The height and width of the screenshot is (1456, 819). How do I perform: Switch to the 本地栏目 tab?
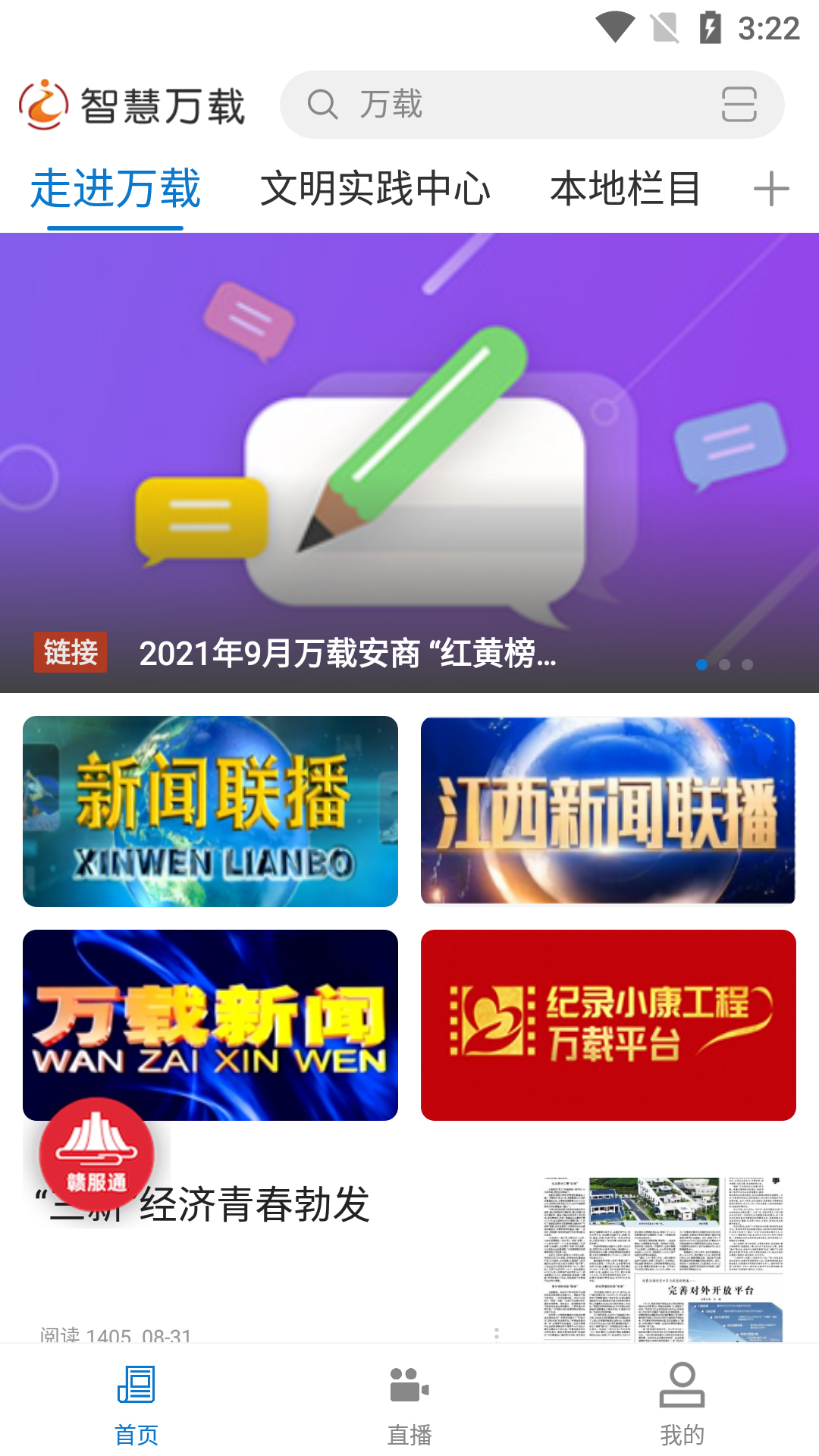tap(625, 189)
